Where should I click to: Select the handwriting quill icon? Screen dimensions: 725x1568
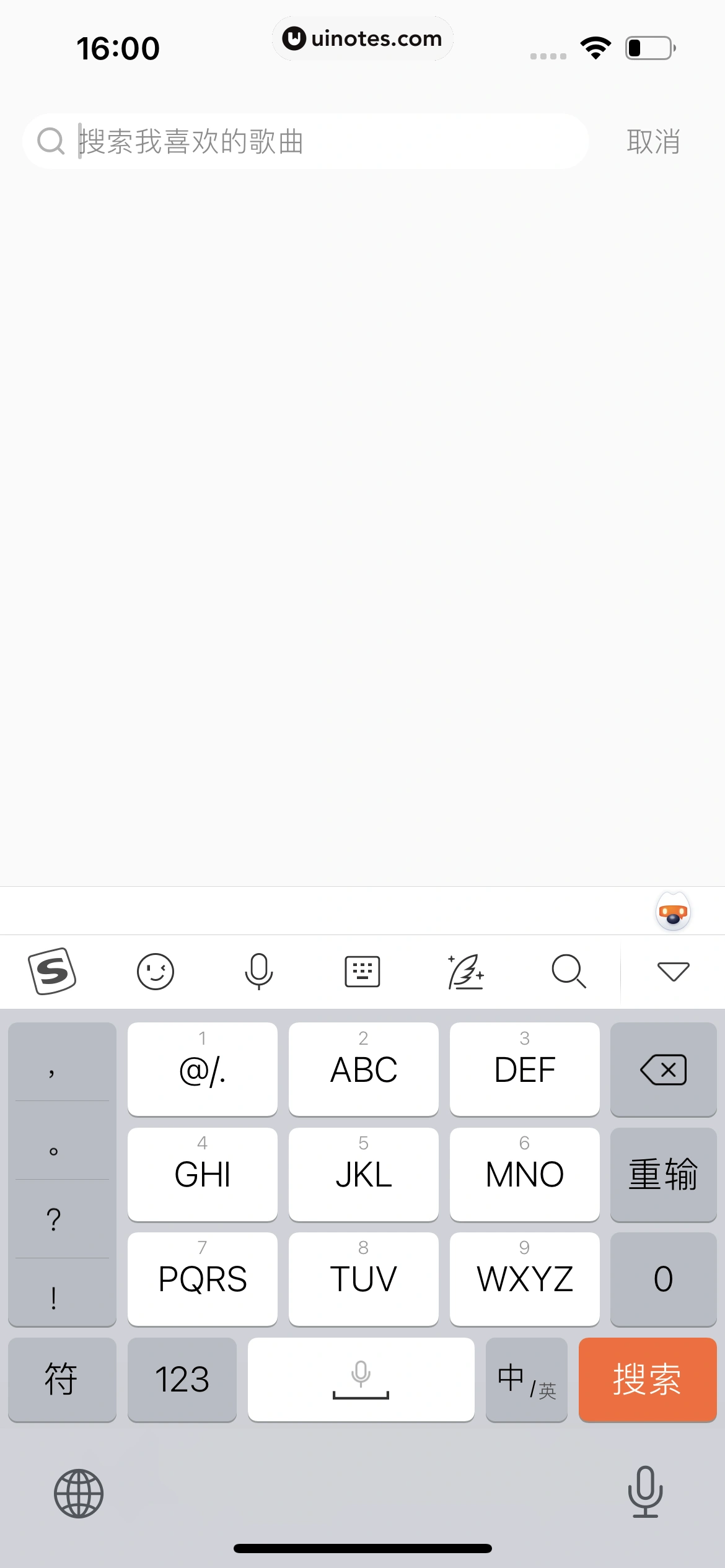pos(466,970)
